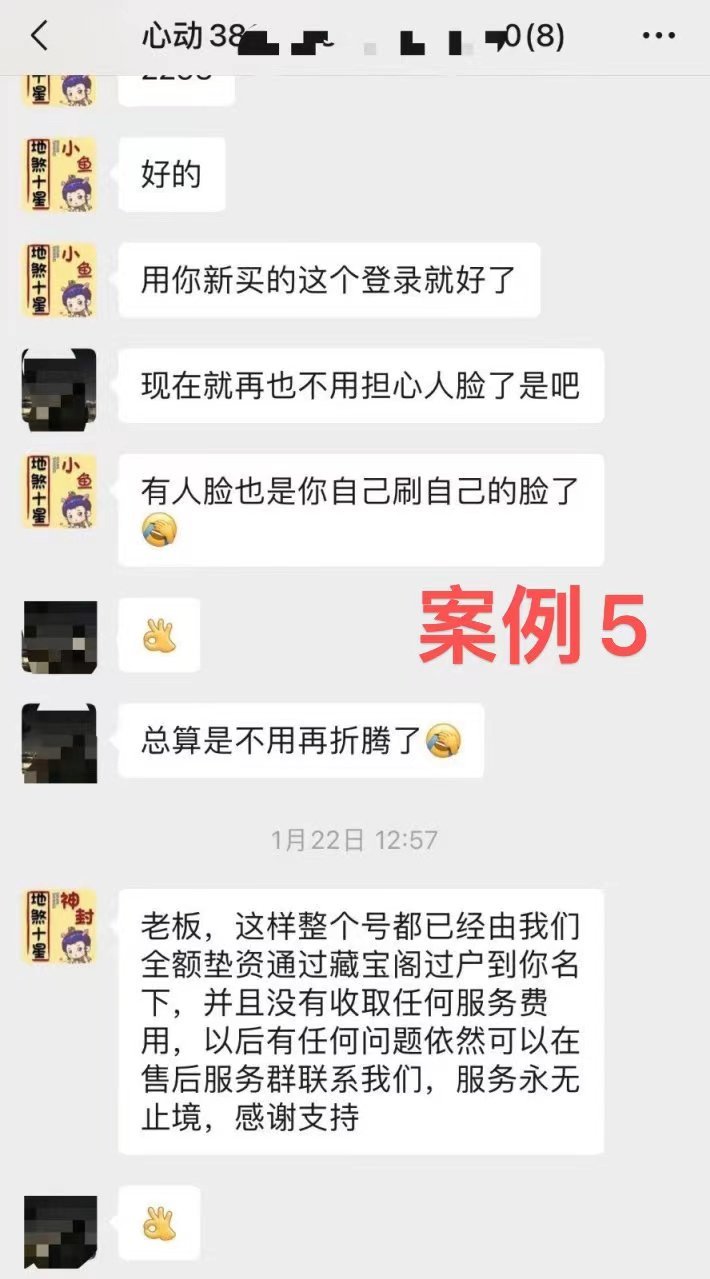
Task: Open sender avatar beside the 好的 message
Action: (x=60, y=175)
